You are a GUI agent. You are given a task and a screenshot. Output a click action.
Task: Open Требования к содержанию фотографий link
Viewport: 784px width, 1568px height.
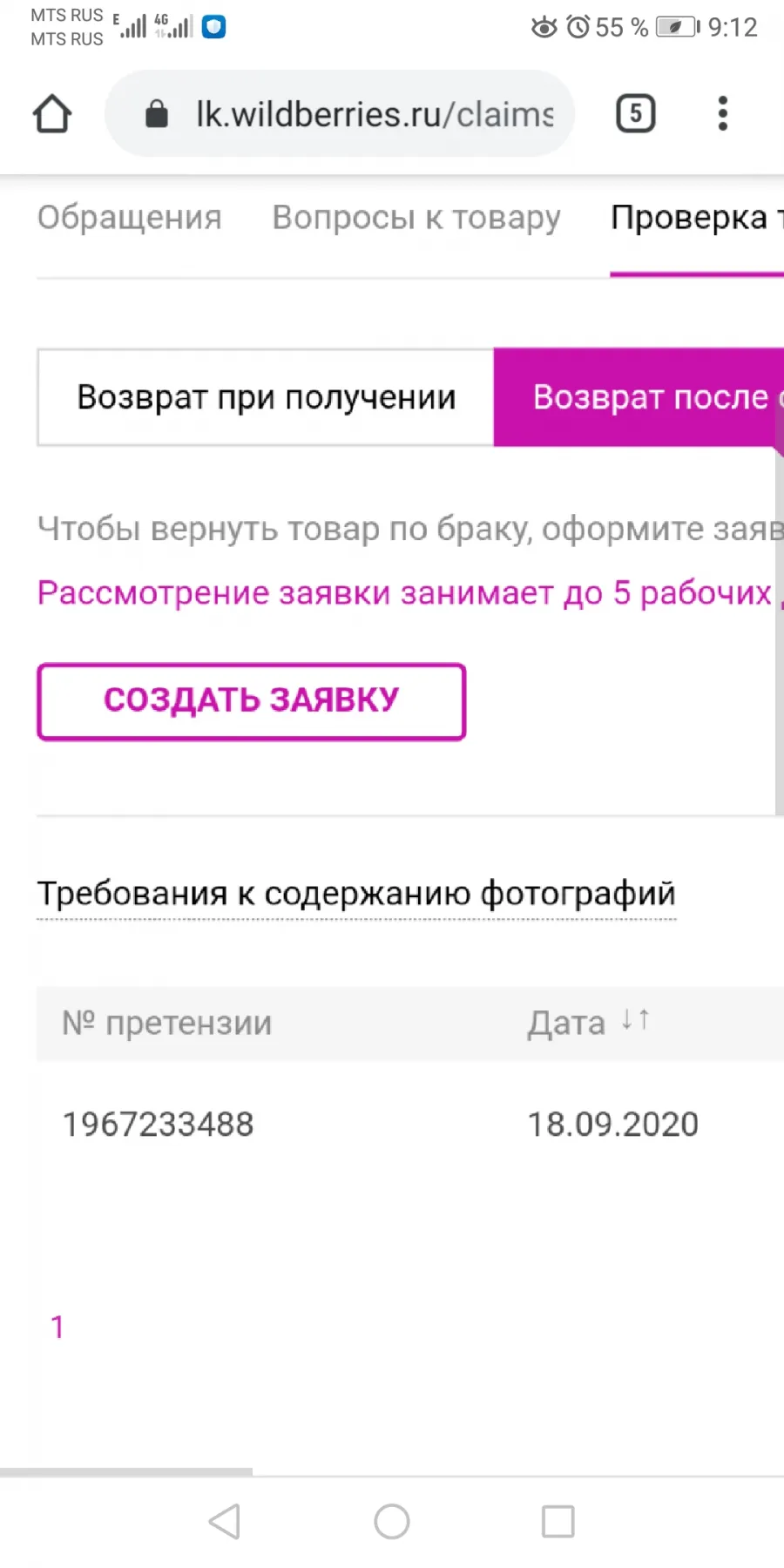(356, 894)
